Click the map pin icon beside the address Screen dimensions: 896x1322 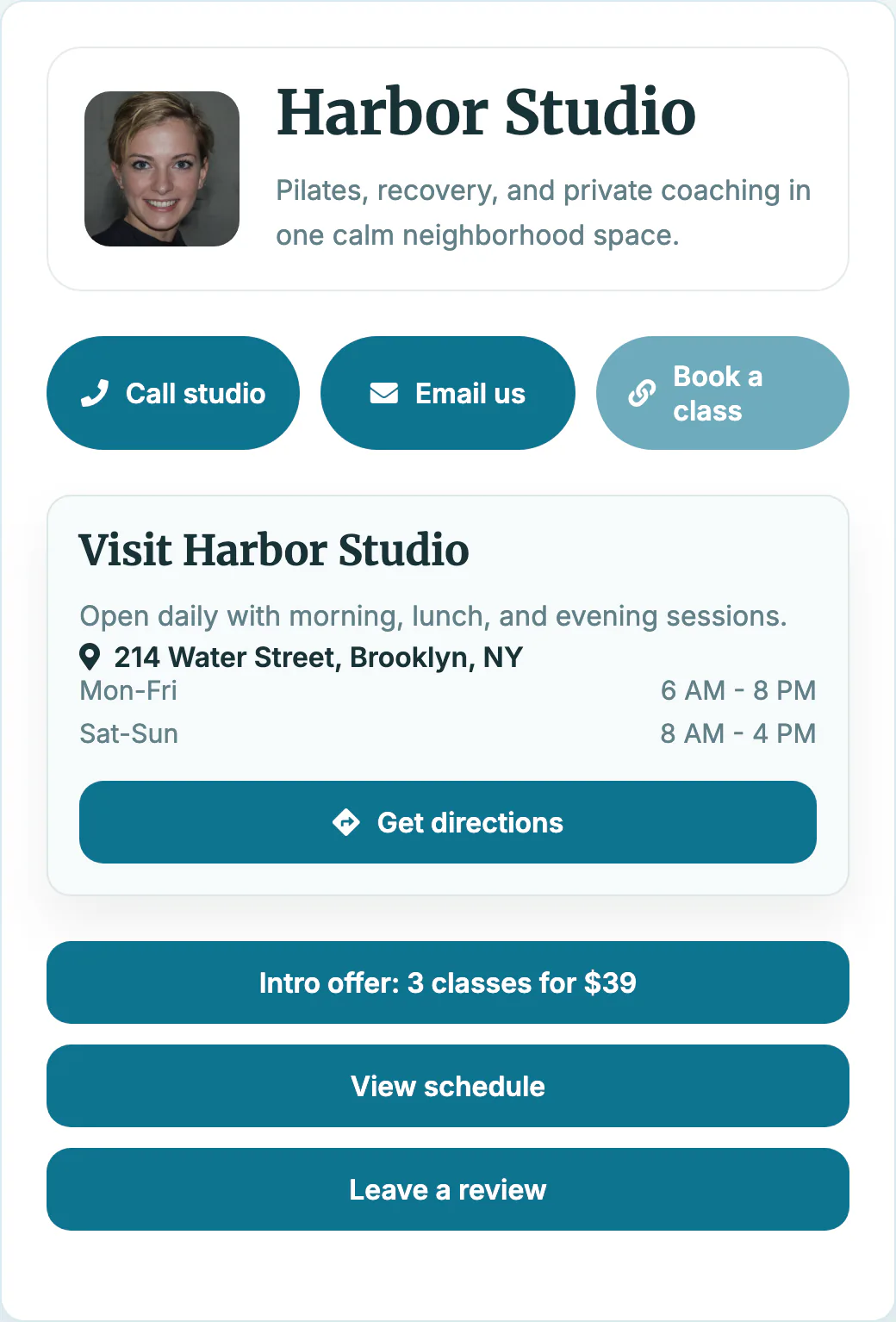pyautogui.click(x=91, y=656)
